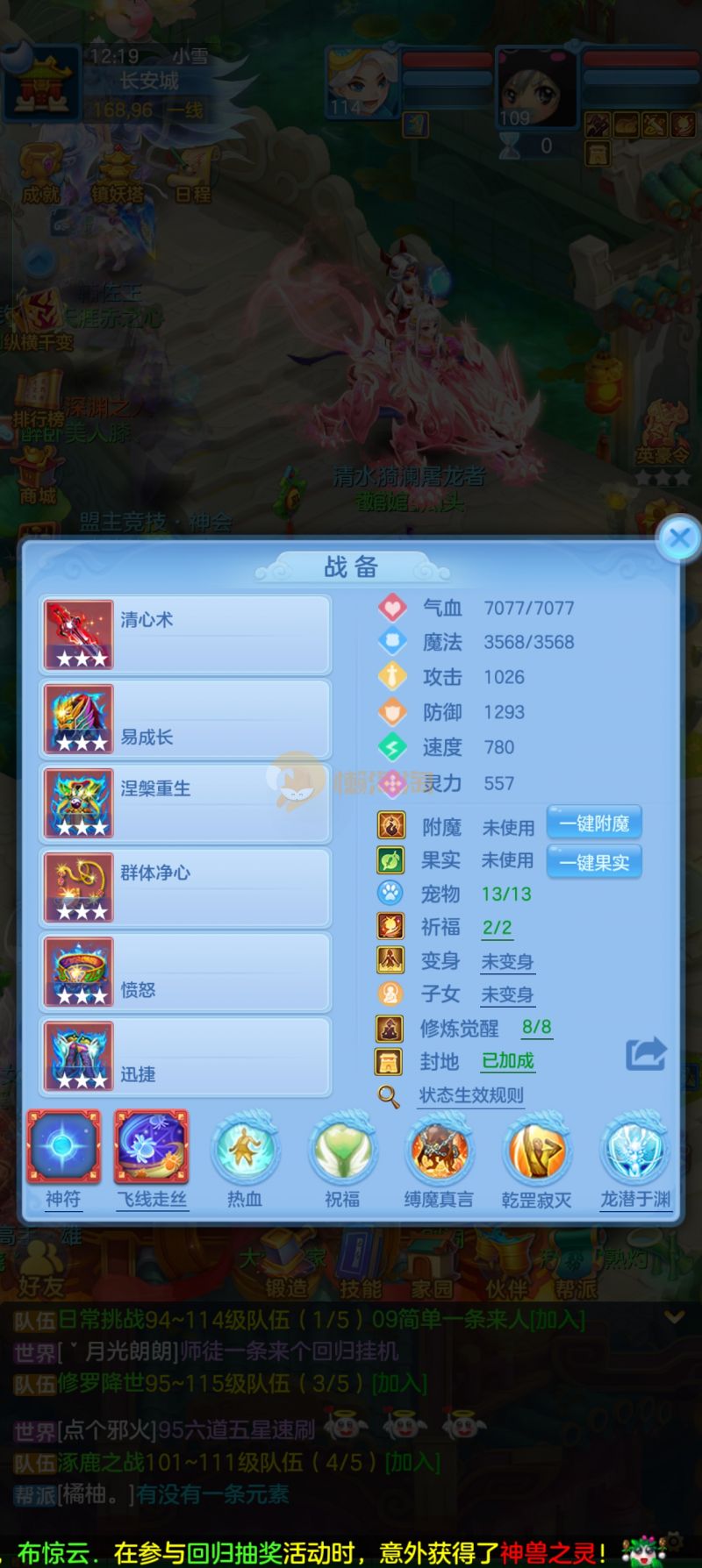702x1568 pixels.
Task: Open the 神符 slot
Action: (63, 1147)
